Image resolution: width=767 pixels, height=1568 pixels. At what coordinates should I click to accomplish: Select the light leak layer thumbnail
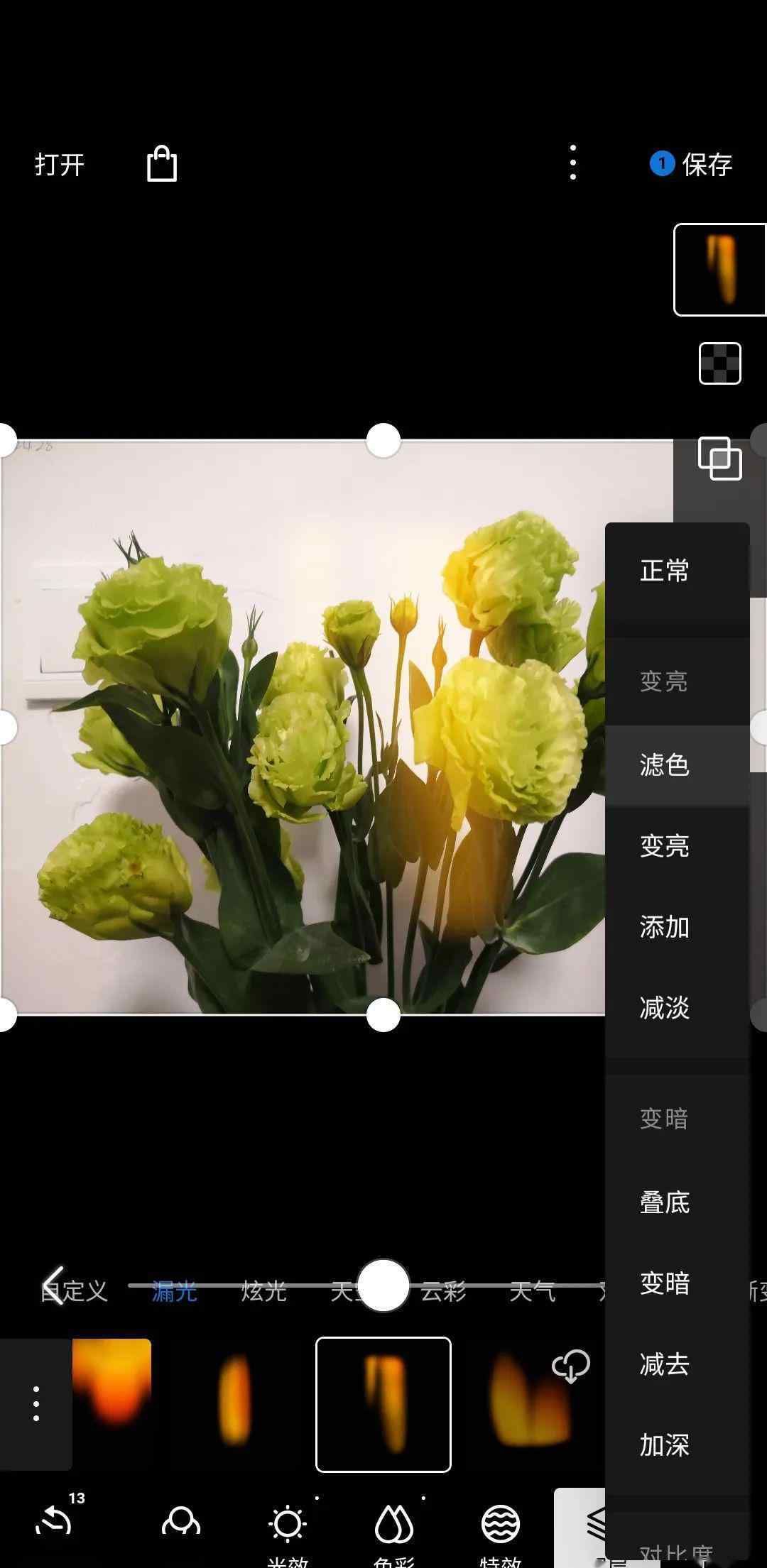pyautogui.click(x=719, y=269)
